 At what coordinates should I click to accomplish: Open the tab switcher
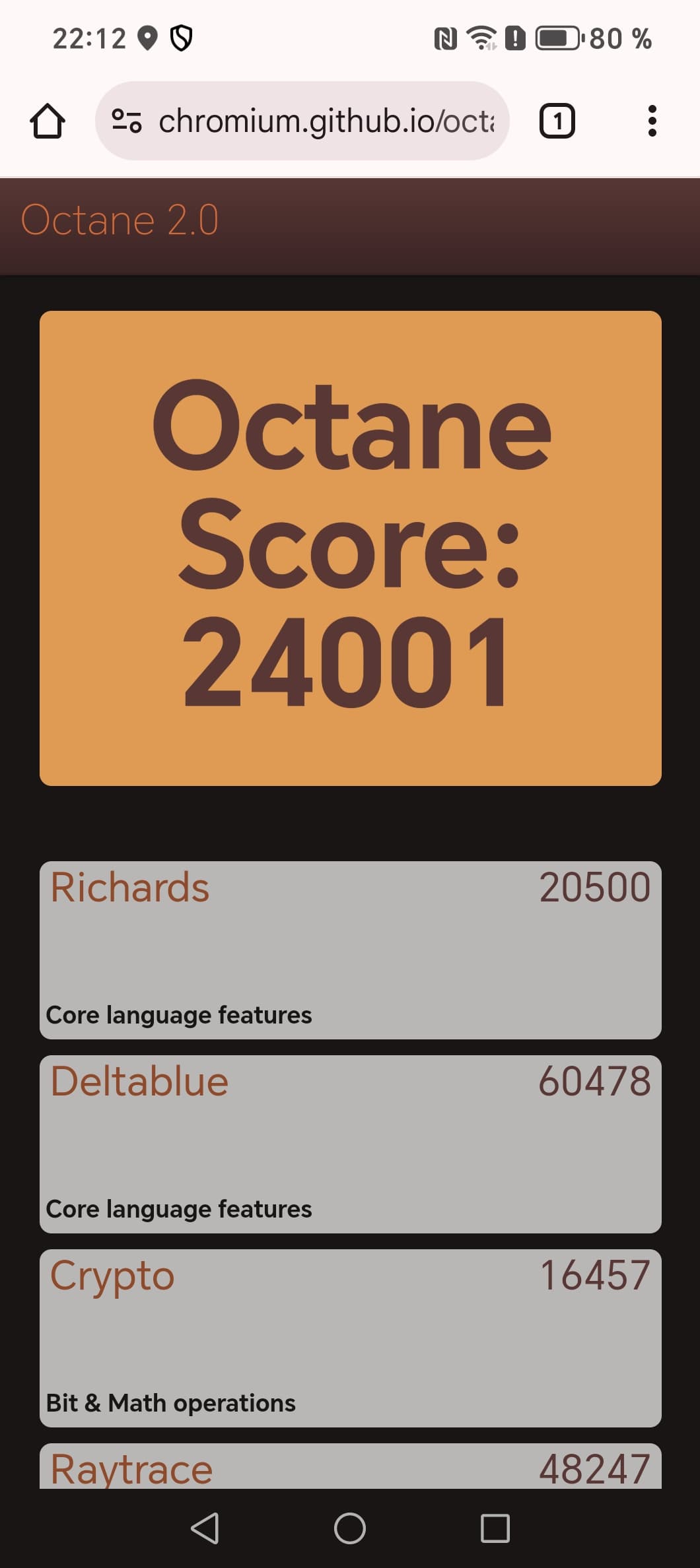pos(557,121)
